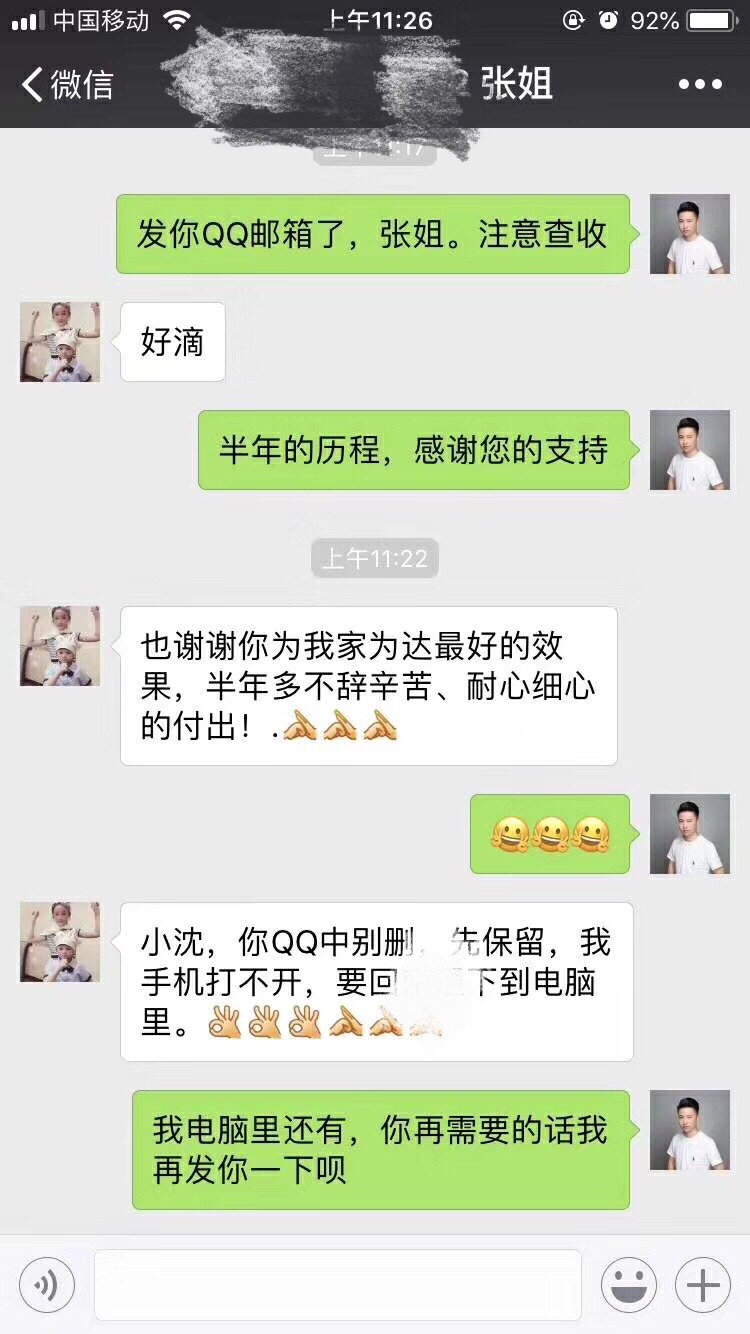Switch to voice message input
750x1334 pixels.
point(46,1285)
